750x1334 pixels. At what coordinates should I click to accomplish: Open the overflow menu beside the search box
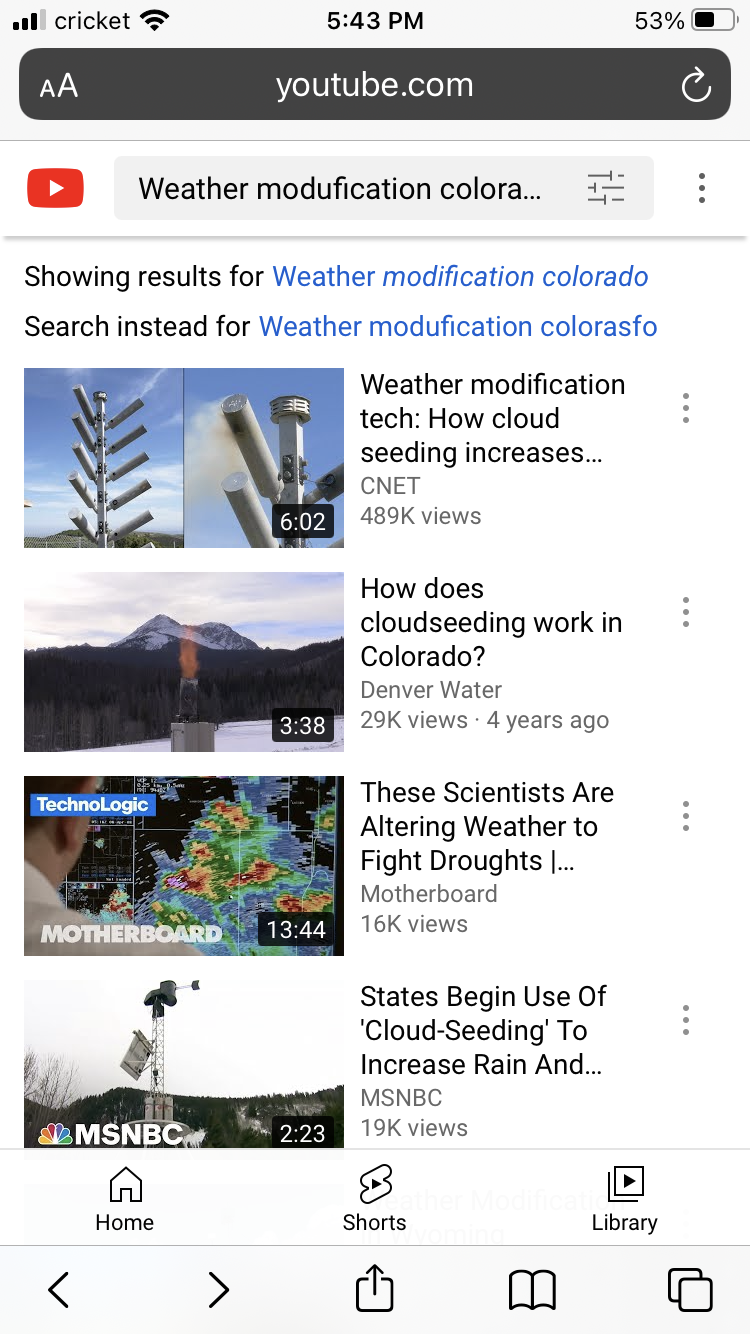pos(702,188)
